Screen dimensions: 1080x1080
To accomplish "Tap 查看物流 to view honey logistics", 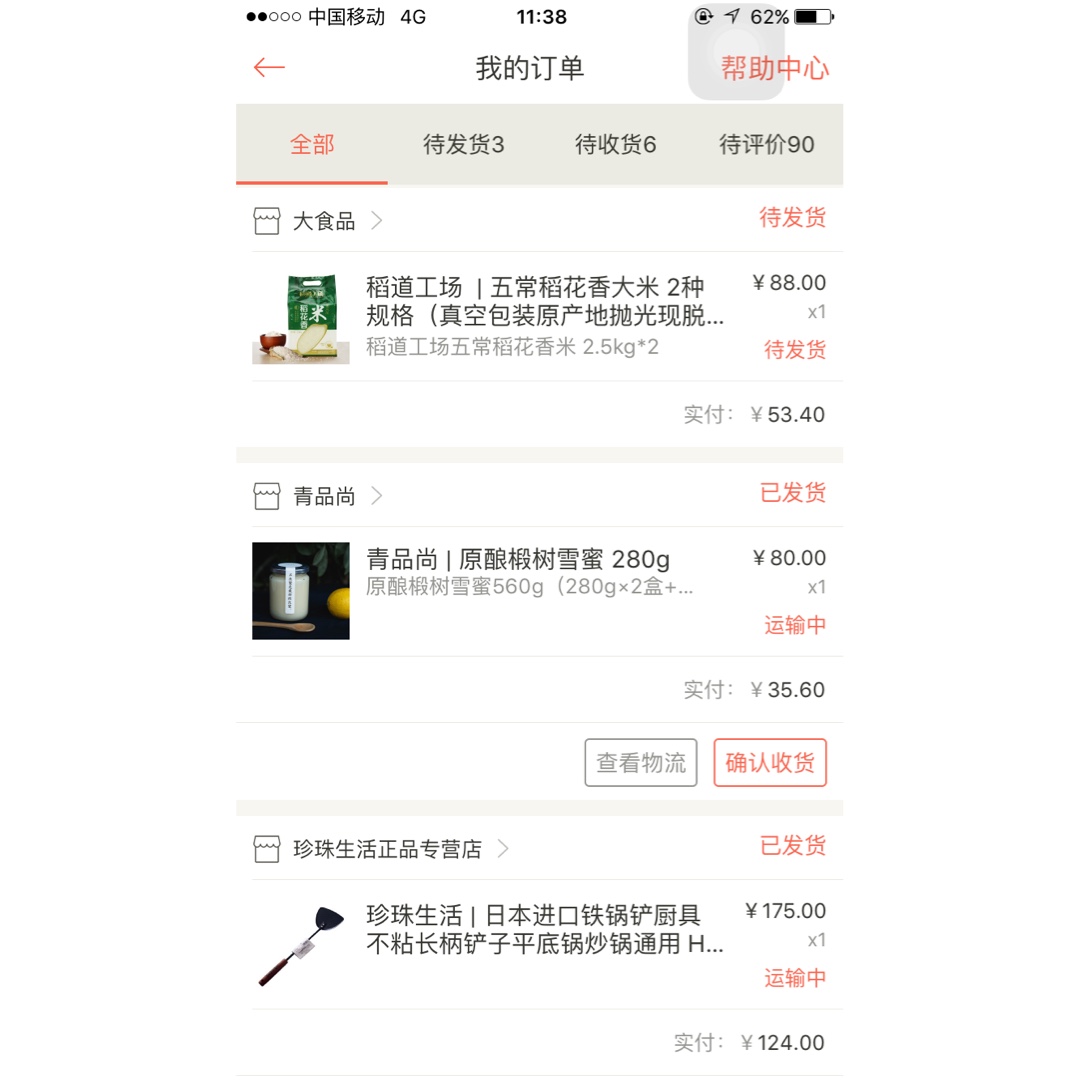I will (x=641, y=763).
